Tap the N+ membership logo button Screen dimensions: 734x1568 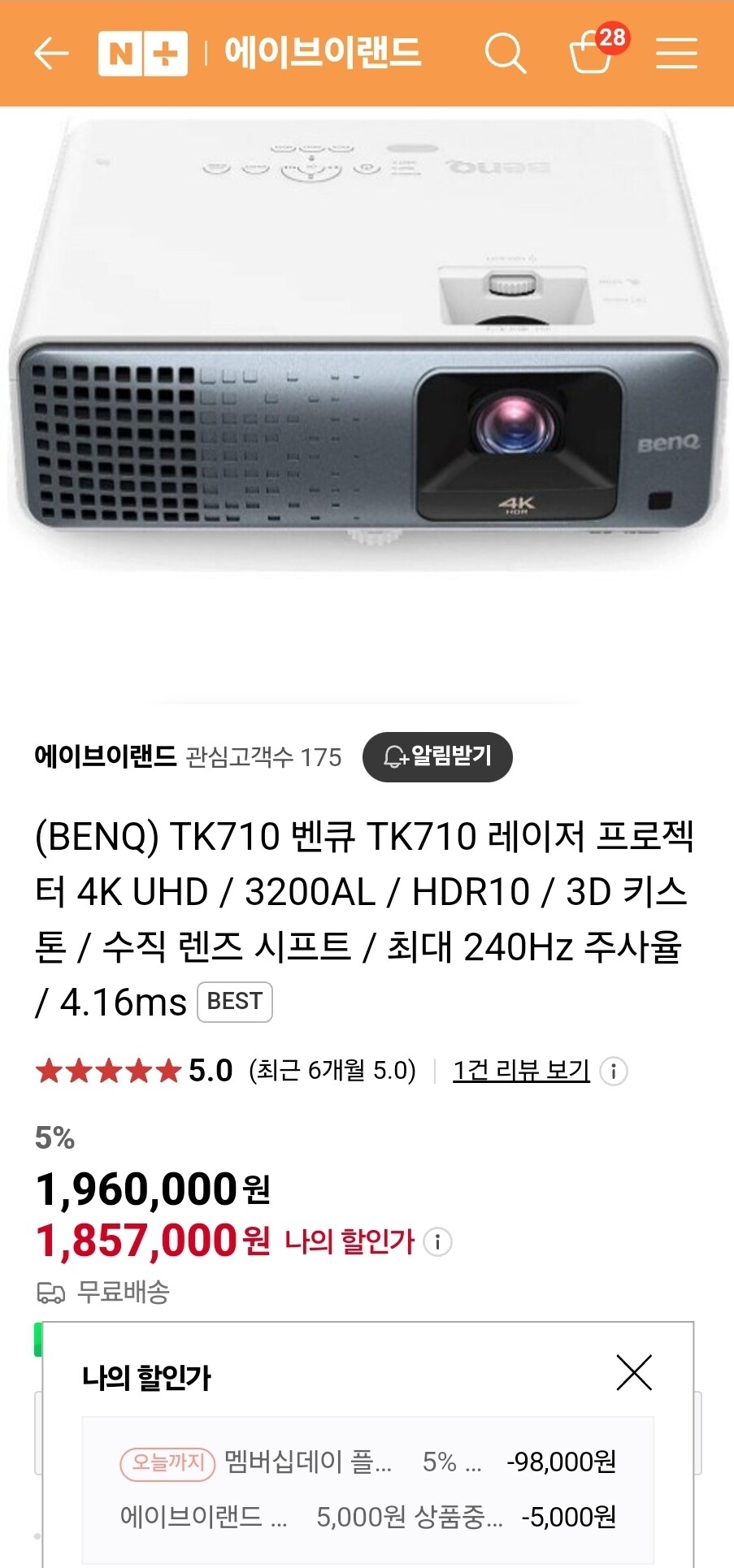pos(143,54)
